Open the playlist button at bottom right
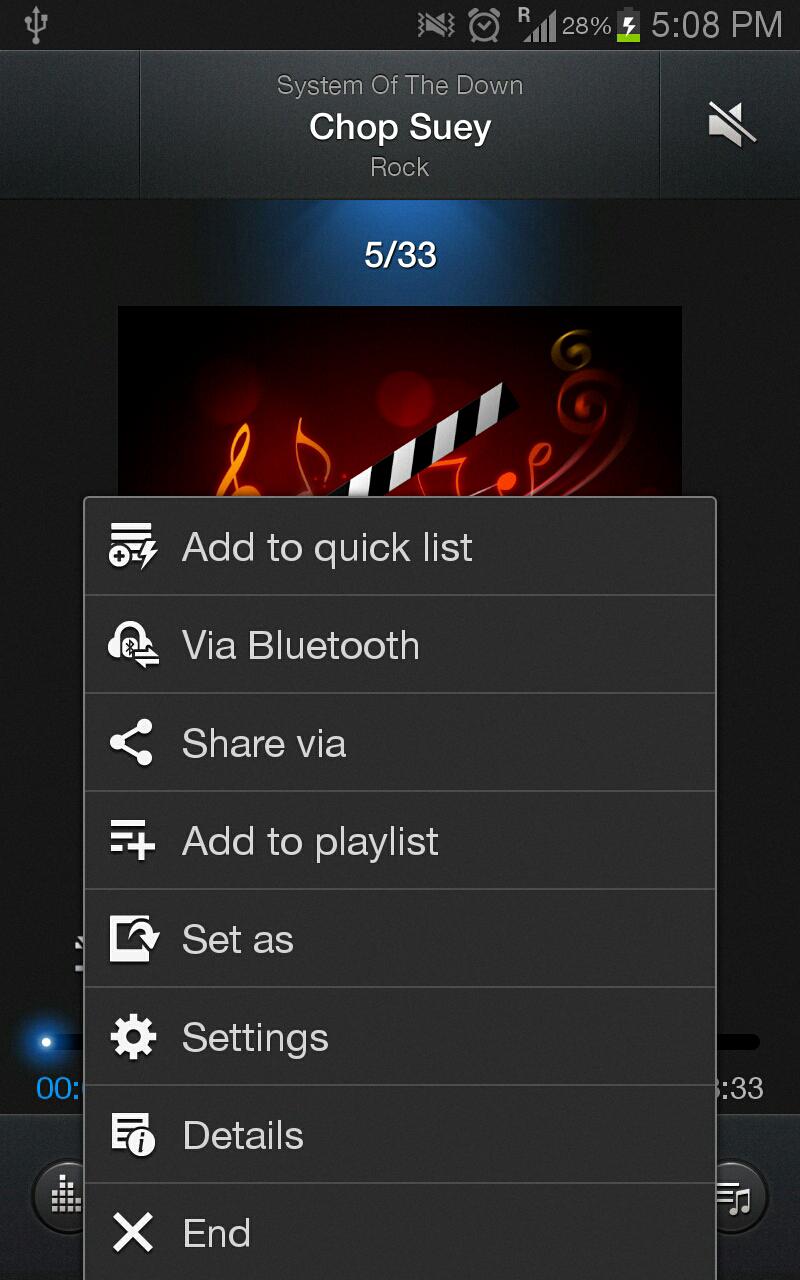The height and width of the screenshot is (1280, 800). [x=736, y=1196]
